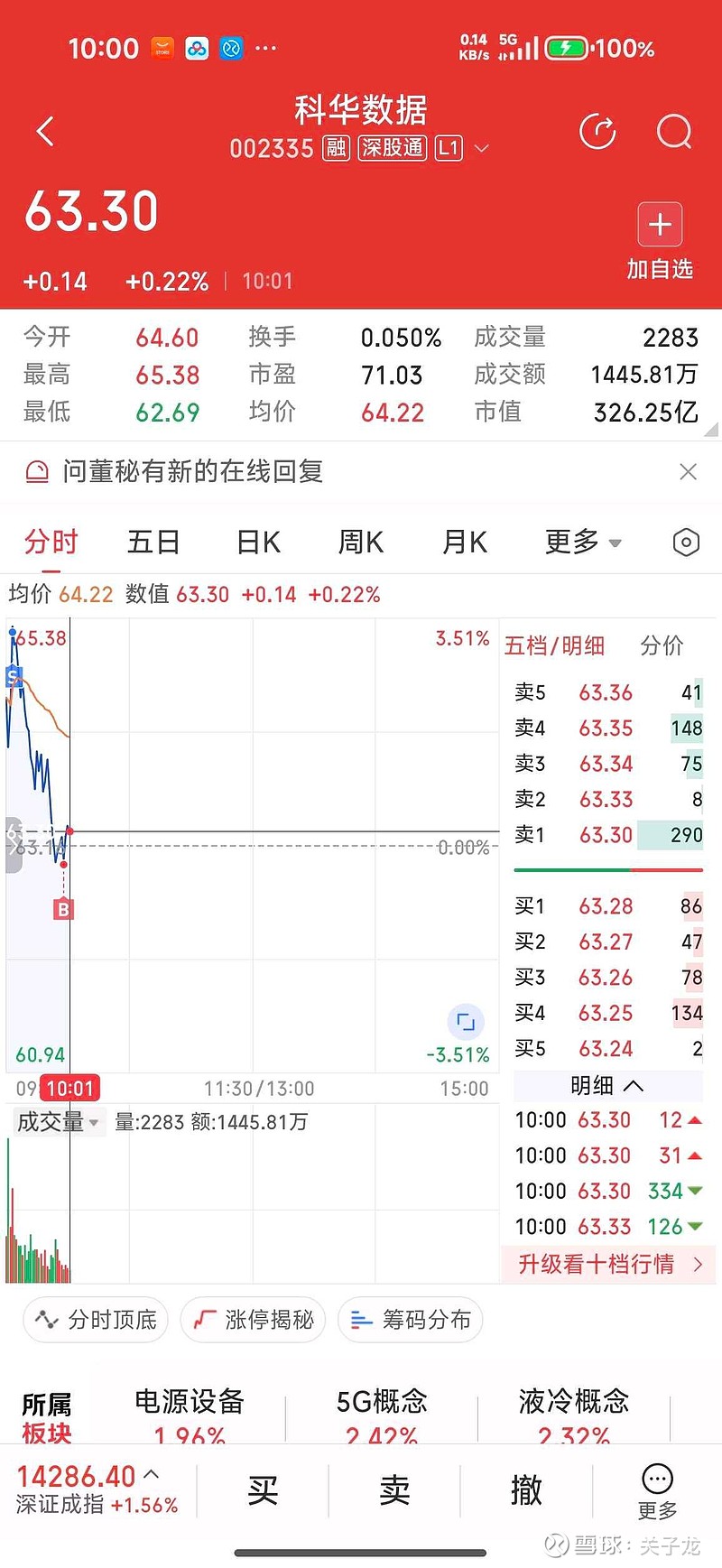This screenshot has height=1568, width=722.
Task: Open the 涨停揭秘 feature
Action: 253,1320
